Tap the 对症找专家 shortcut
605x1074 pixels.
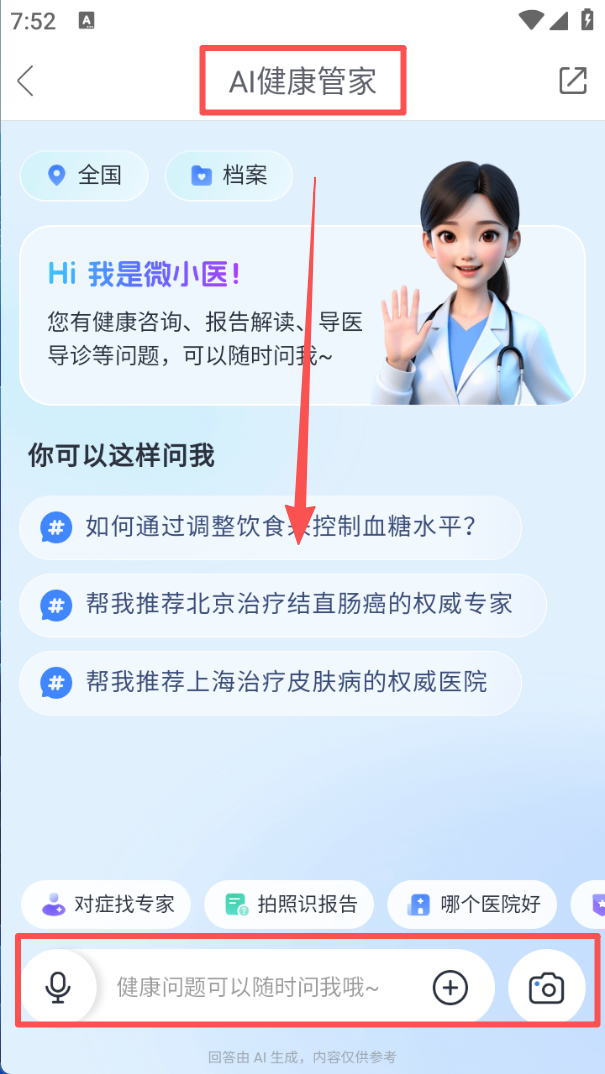108,905
